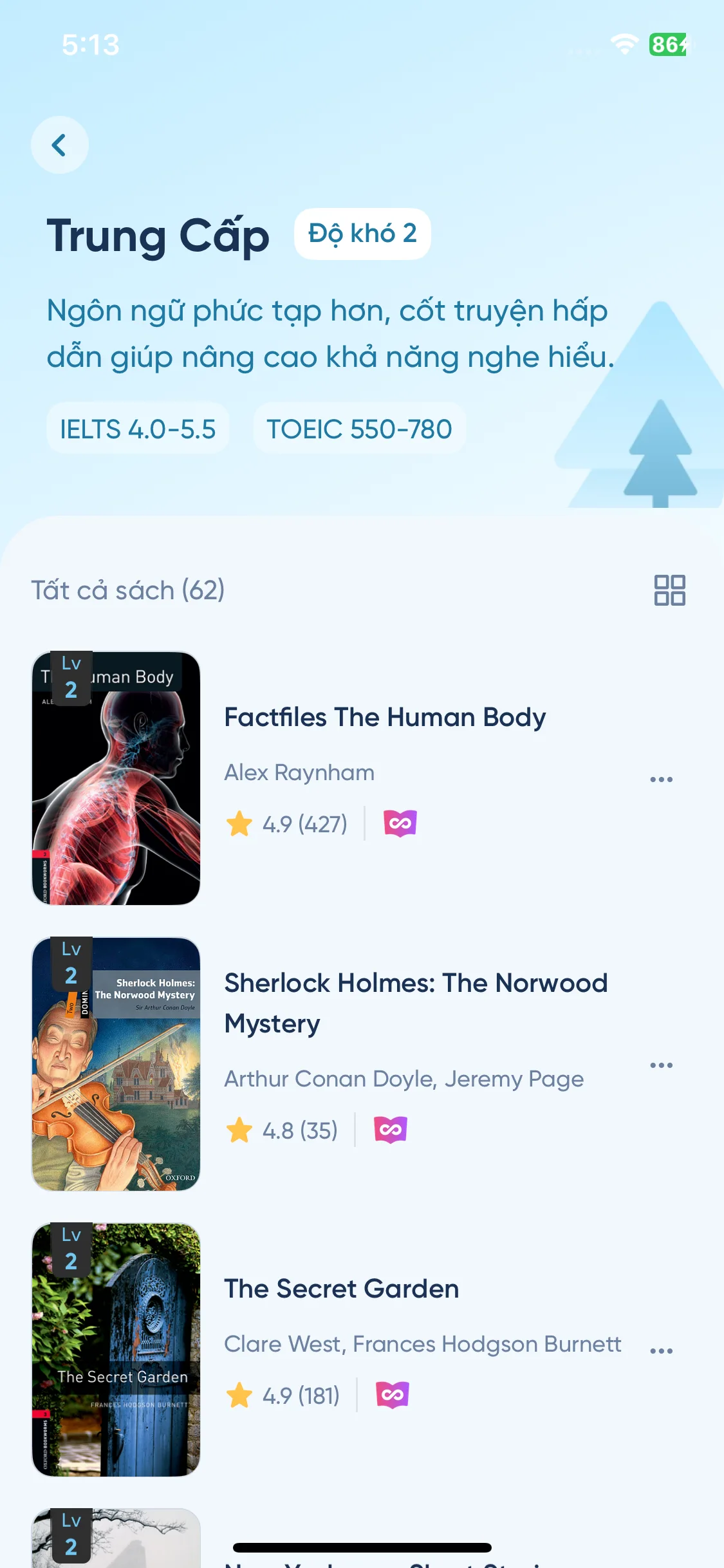Tap the three dots beside The Secret Garden
Image resolution: width=724 pixels, height=1568 pixels.
[661, 1351]
